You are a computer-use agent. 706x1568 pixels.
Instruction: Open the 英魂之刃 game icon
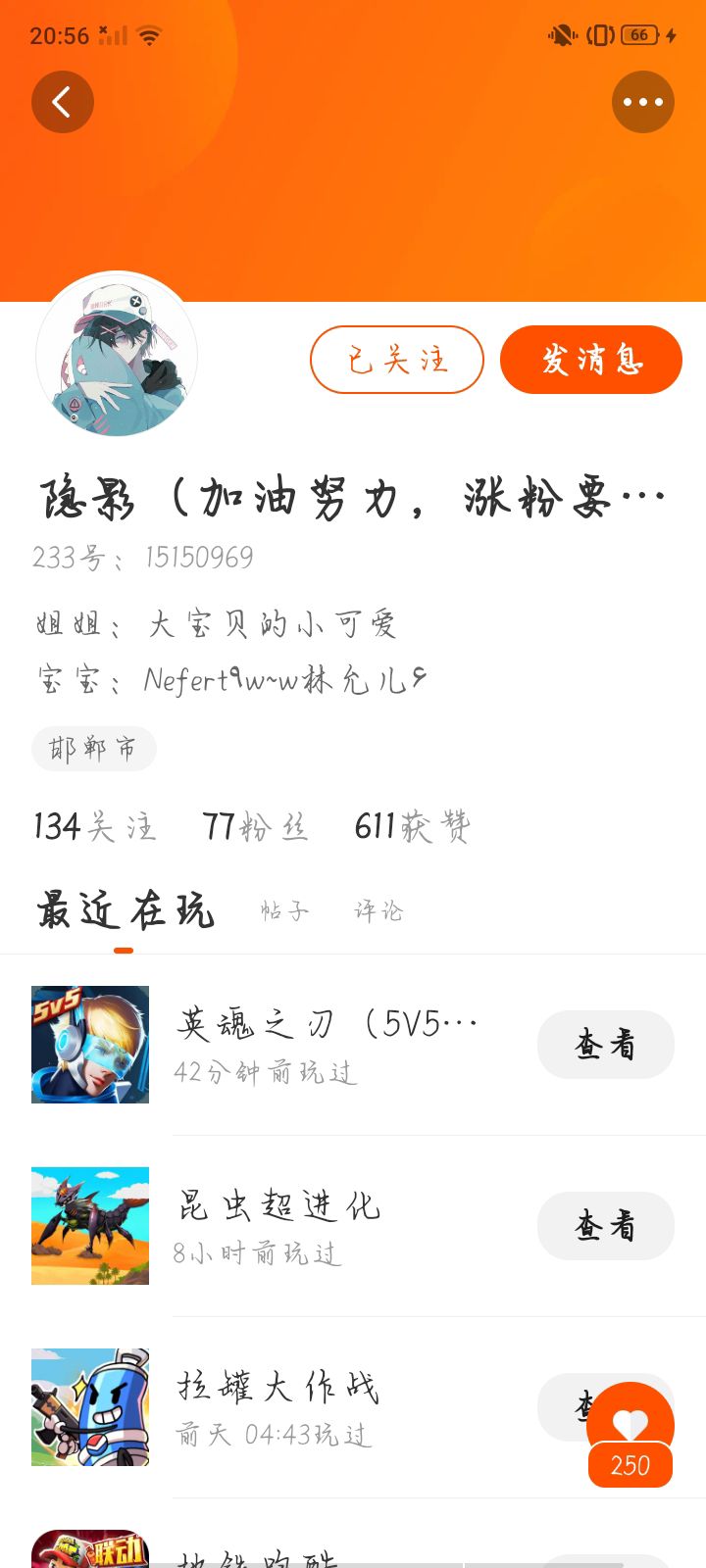[x=90, y=1045]
